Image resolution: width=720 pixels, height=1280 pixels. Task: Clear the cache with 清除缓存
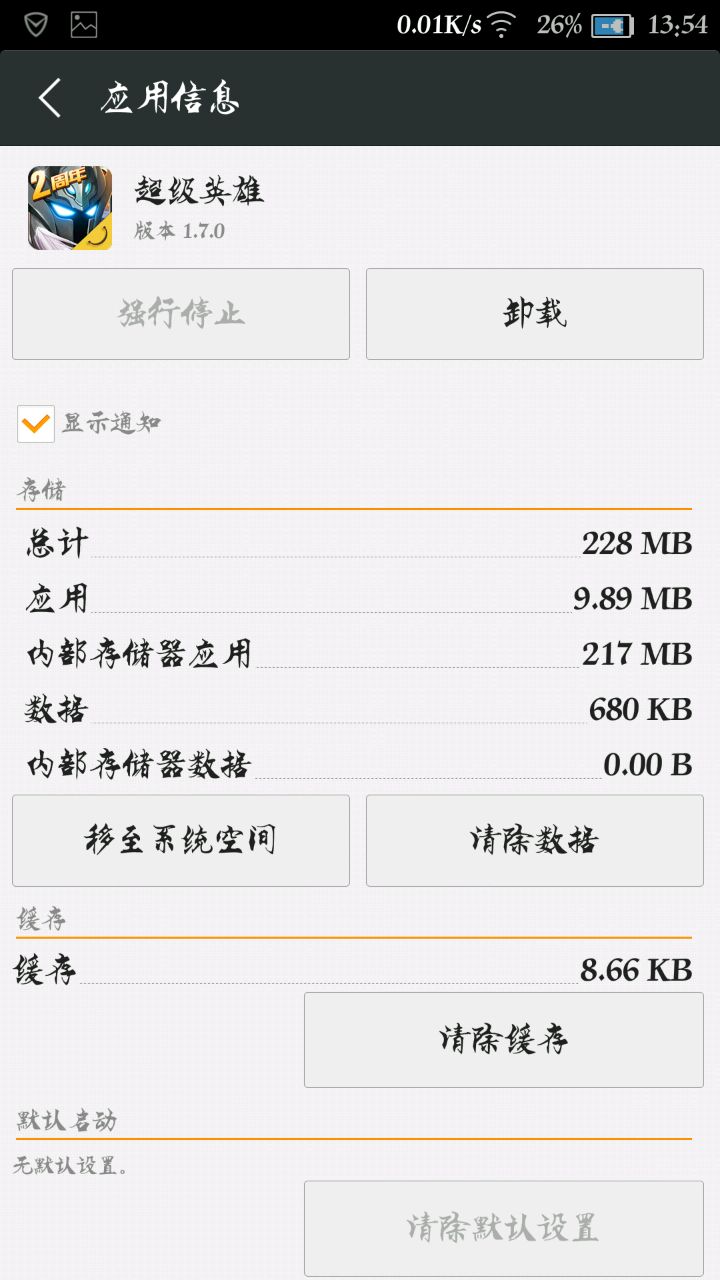coord(503,1040)
